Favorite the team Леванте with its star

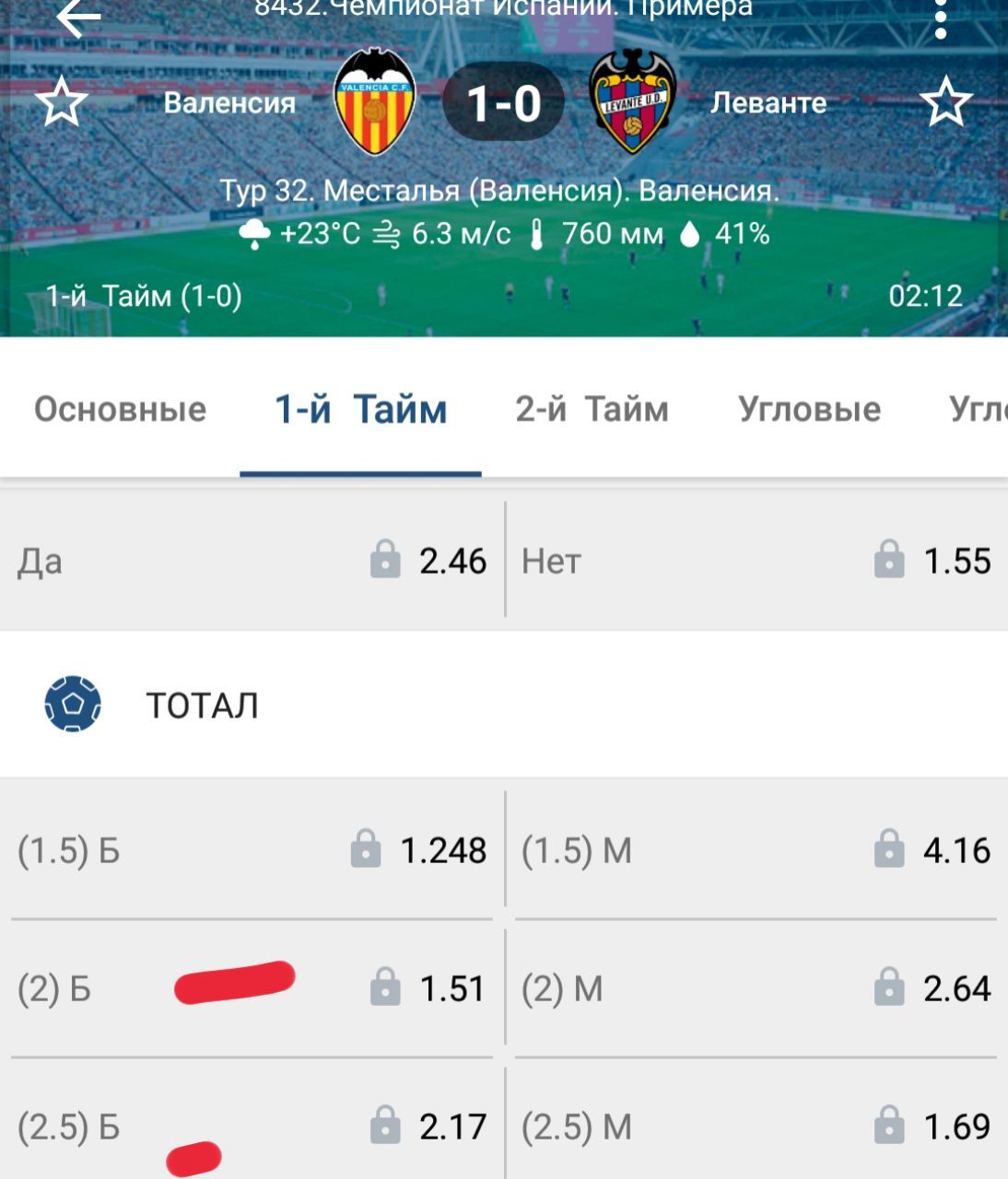click(x=946, y=102)
